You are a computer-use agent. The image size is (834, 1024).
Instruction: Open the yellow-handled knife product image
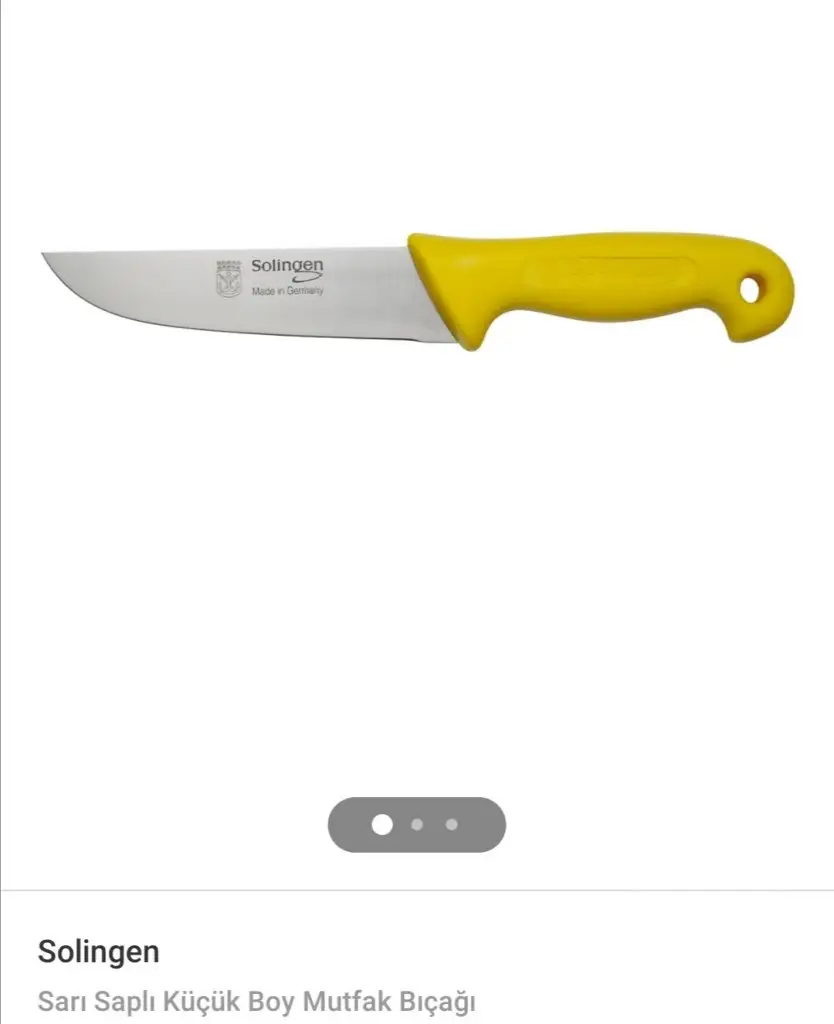[x=417, y=290]
